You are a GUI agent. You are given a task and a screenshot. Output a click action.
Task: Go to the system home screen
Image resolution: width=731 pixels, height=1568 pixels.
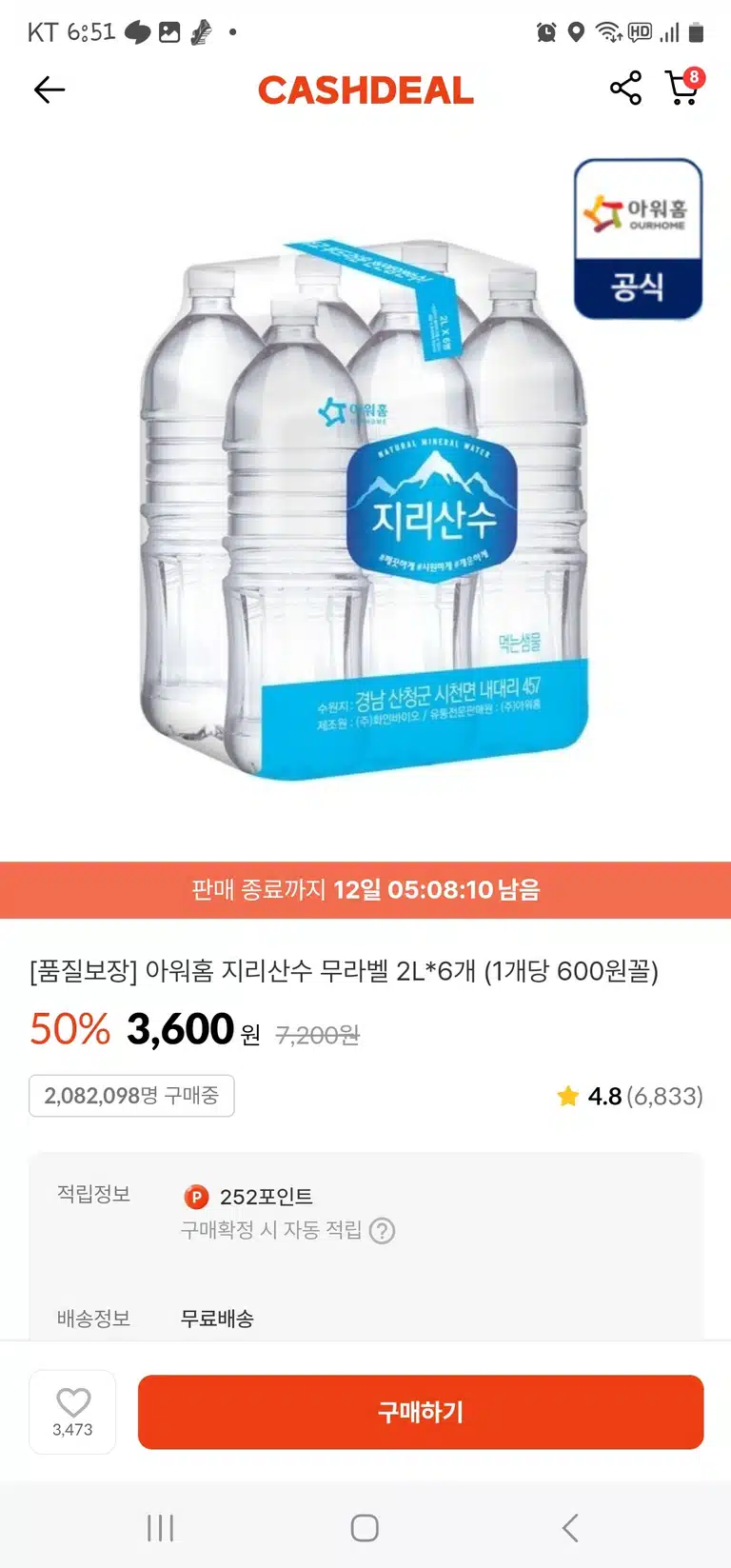point(365,1528)
